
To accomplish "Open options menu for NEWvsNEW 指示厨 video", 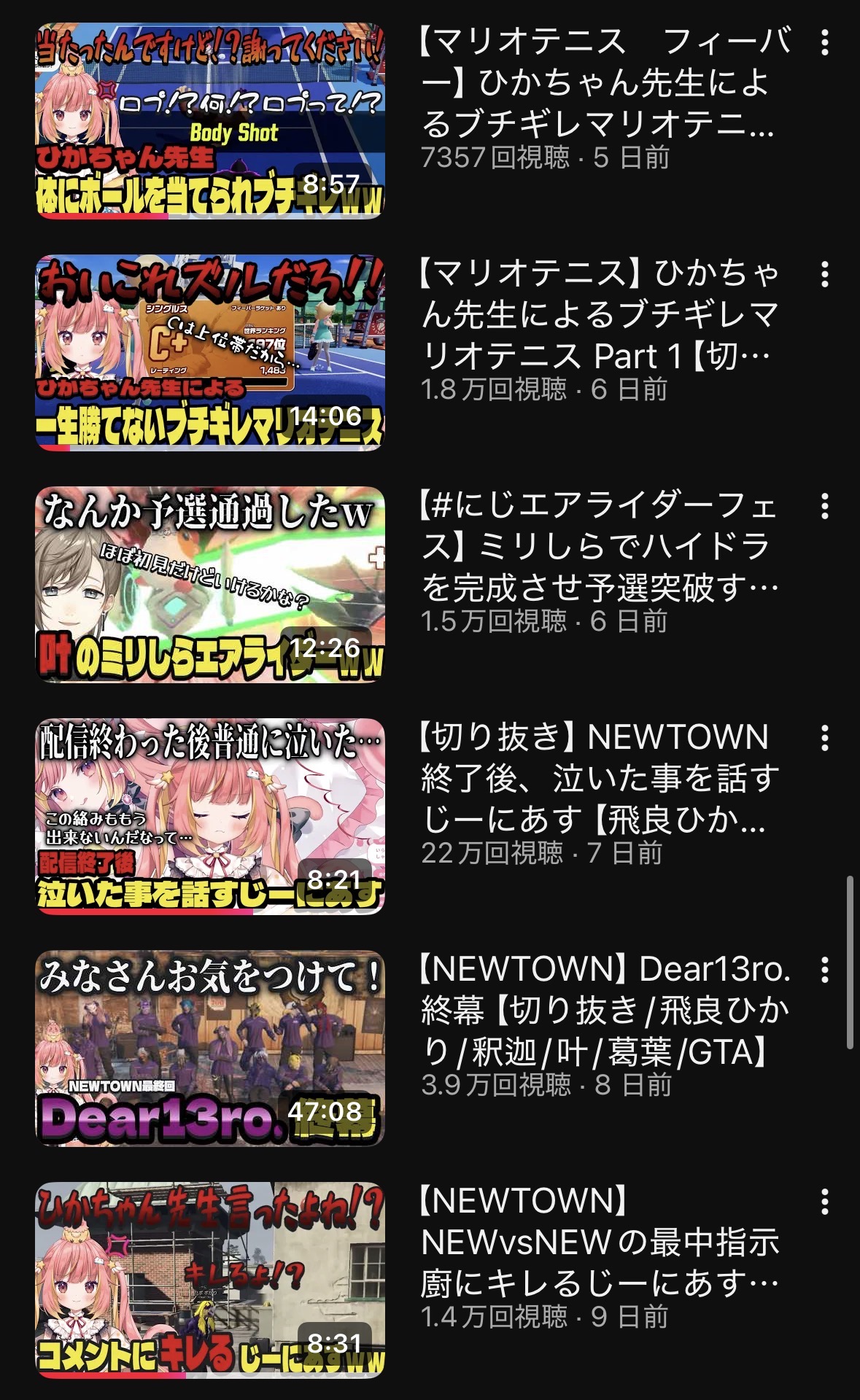I will pos(824,1202).
